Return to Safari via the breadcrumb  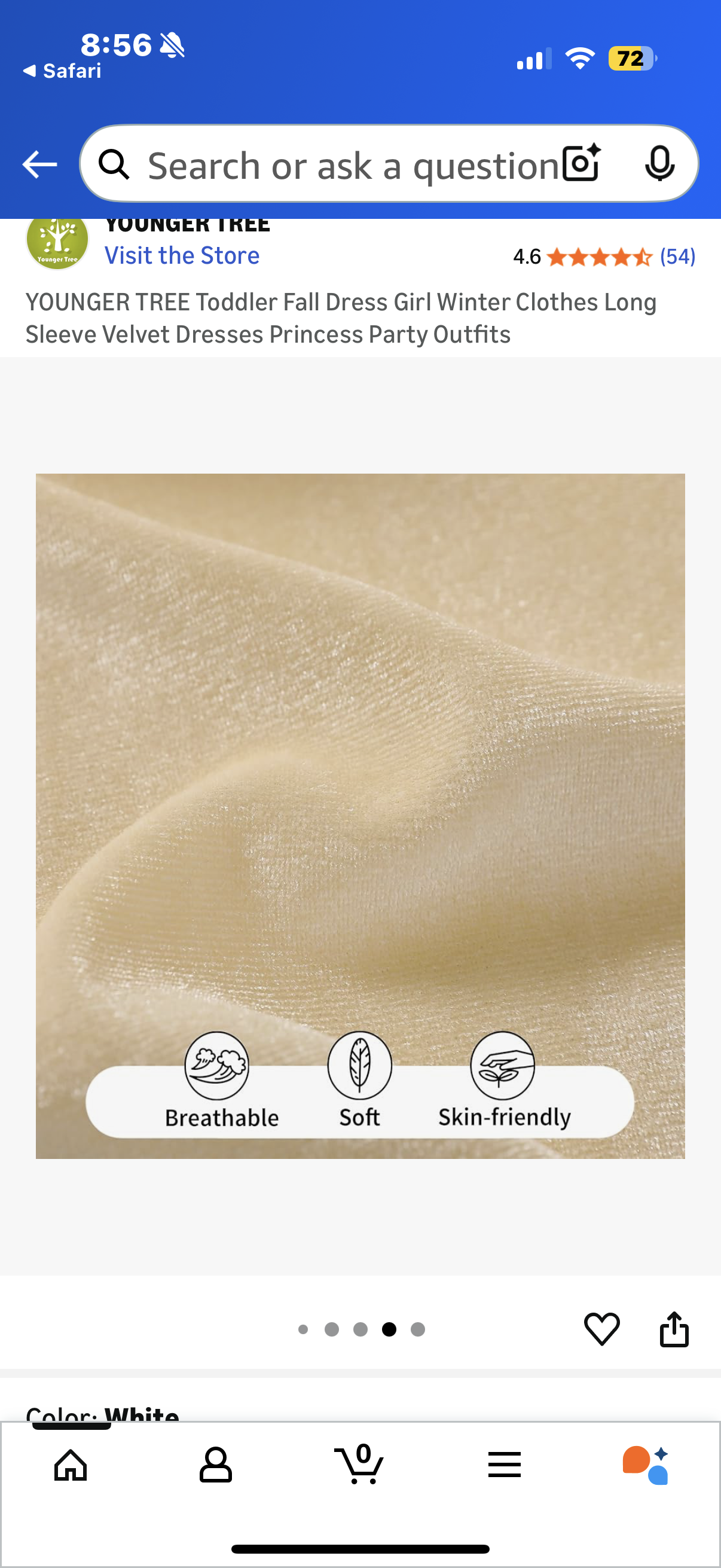tap(62, 71)
